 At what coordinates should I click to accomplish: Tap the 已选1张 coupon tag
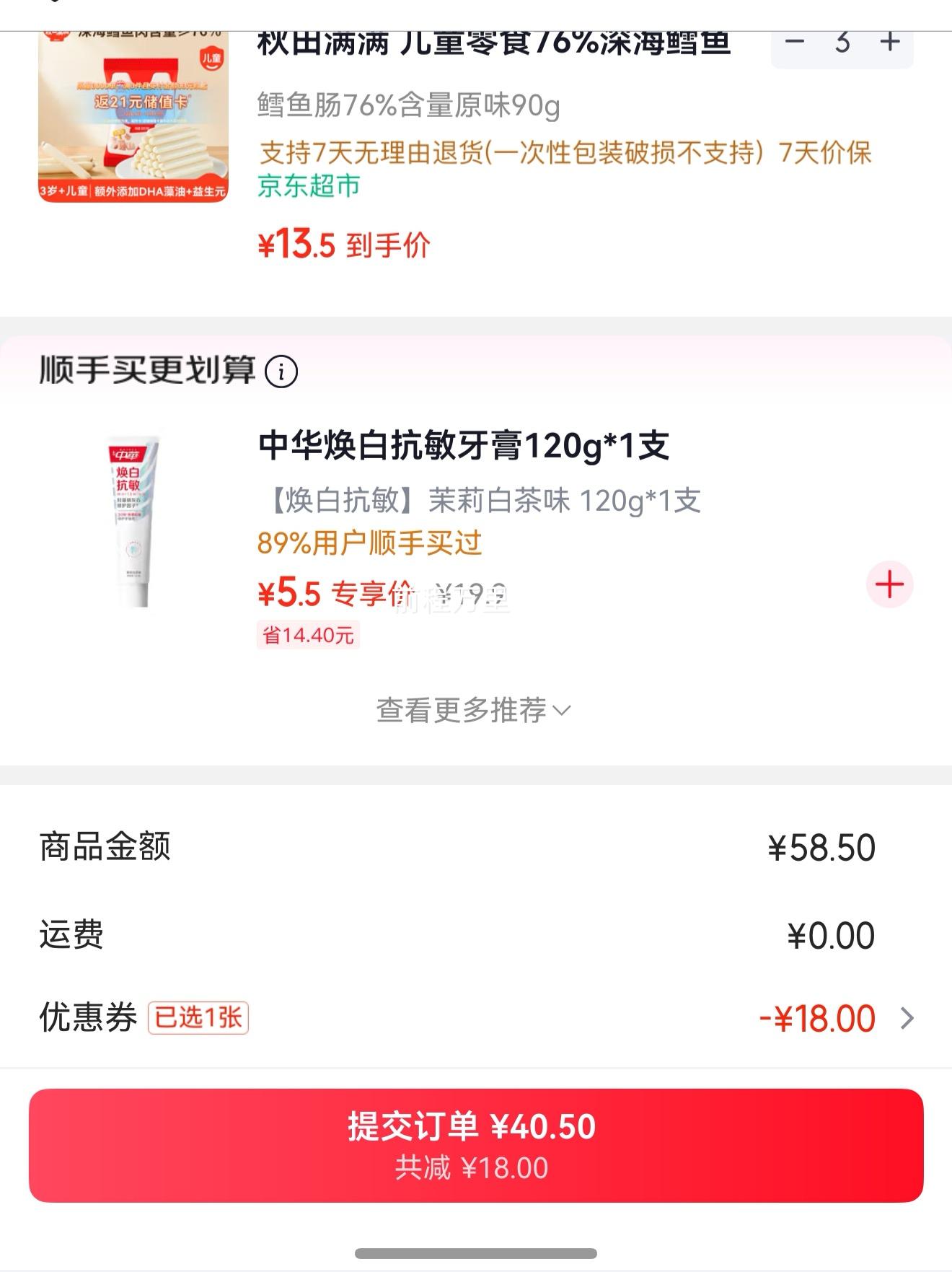[197, 1017]
